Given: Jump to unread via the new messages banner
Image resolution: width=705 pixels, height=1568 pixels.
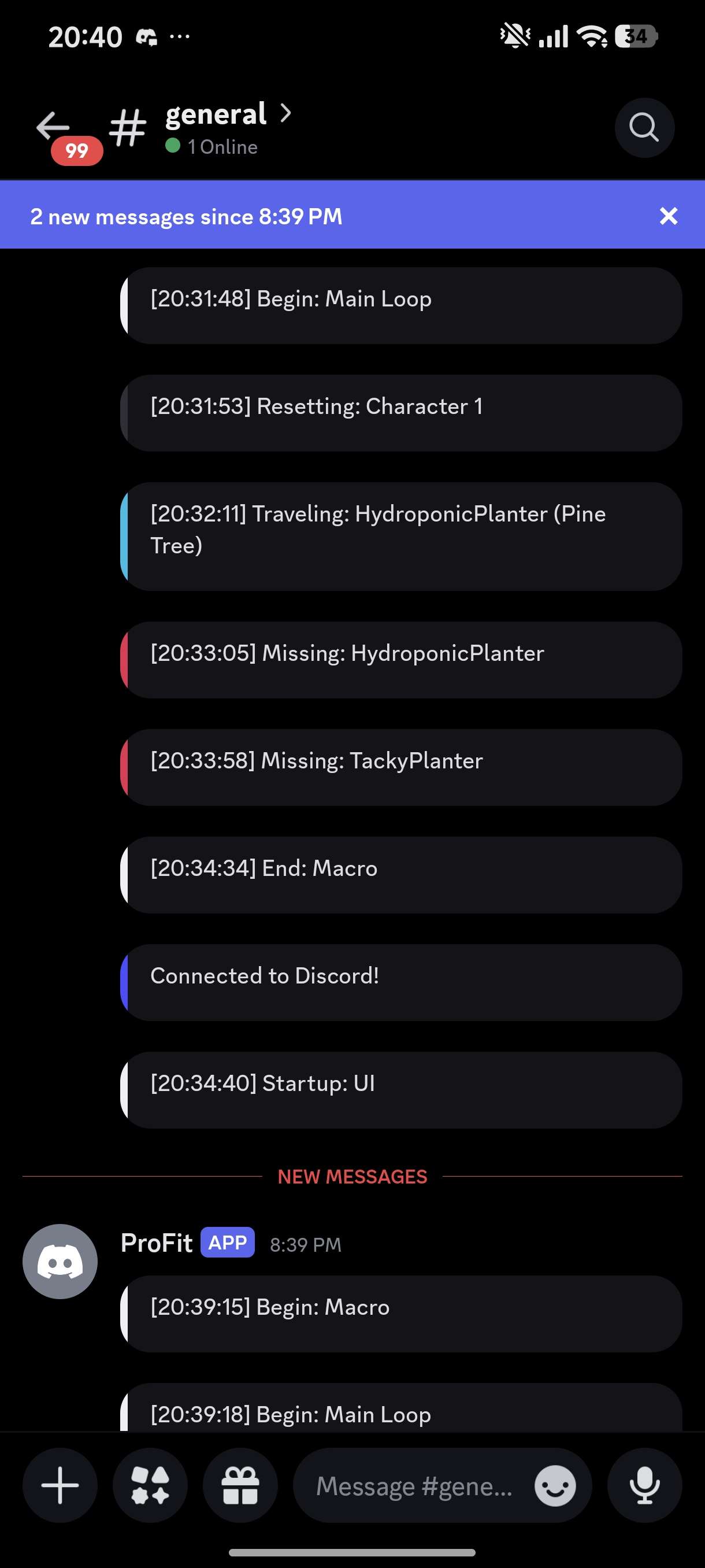Looking at the screenshot, I should coord(243,216).
